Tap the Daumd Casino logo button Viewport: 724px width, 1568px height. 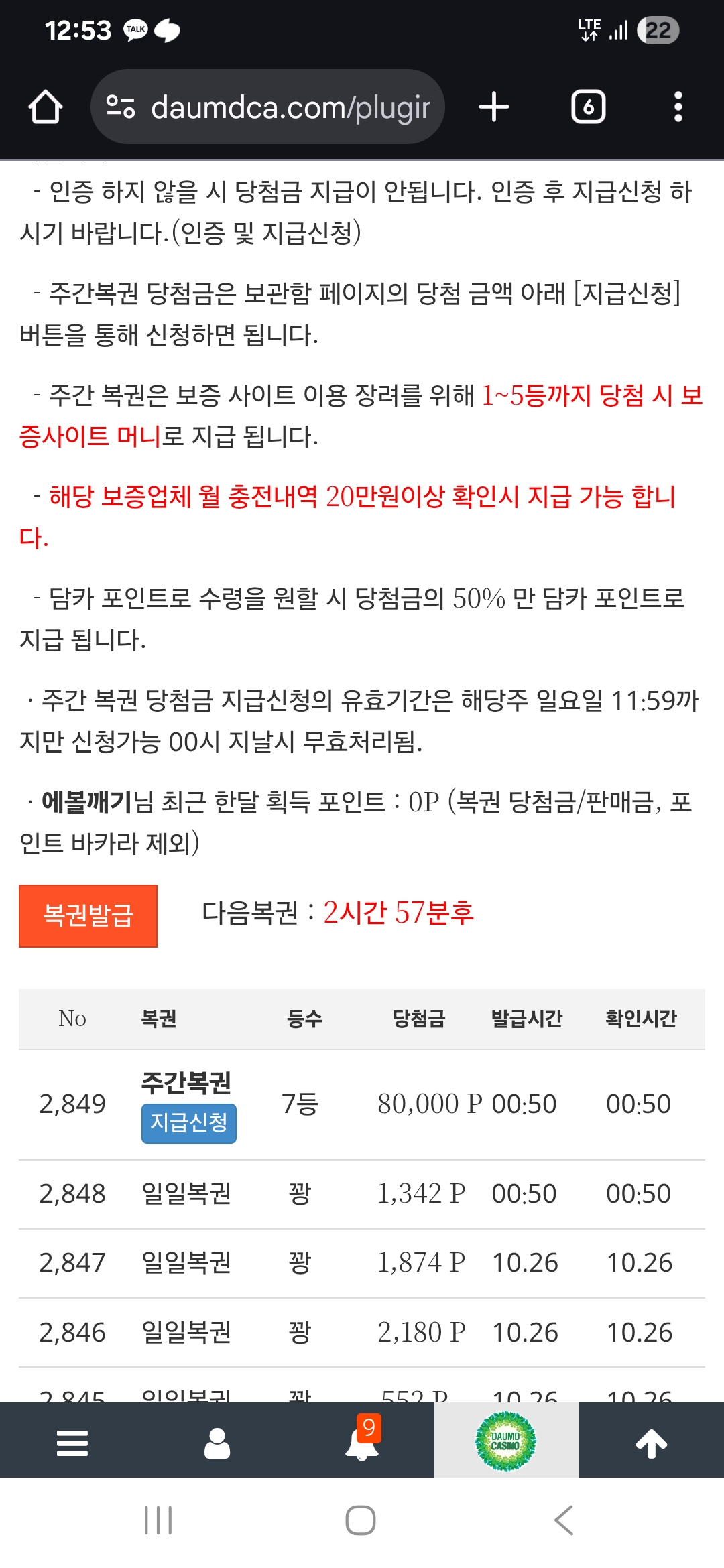pyautogui.click(x=506, y=1441)
